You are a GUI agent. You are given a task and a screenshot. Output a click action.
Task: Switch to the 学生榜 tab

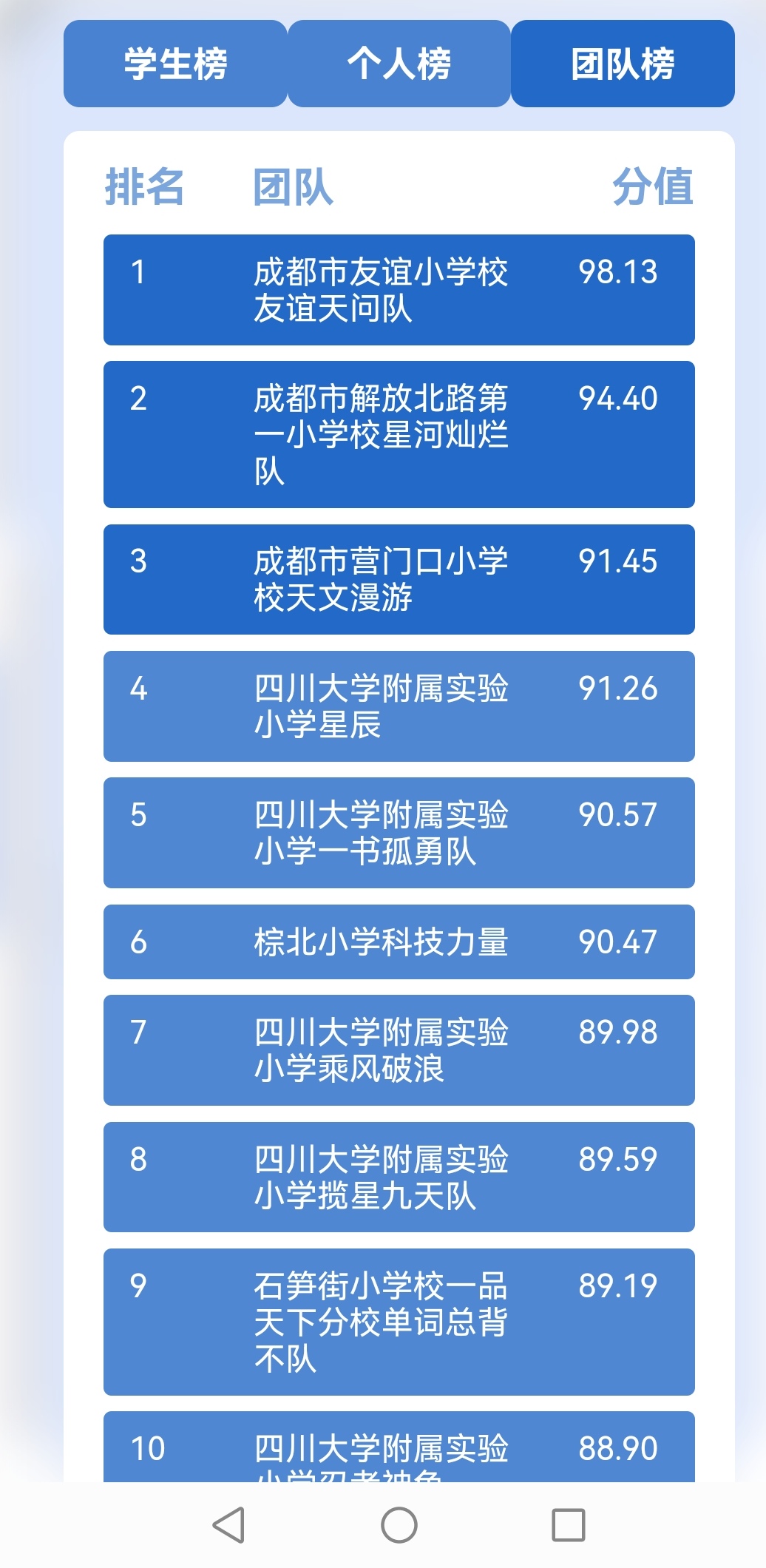tap(175, 64)
